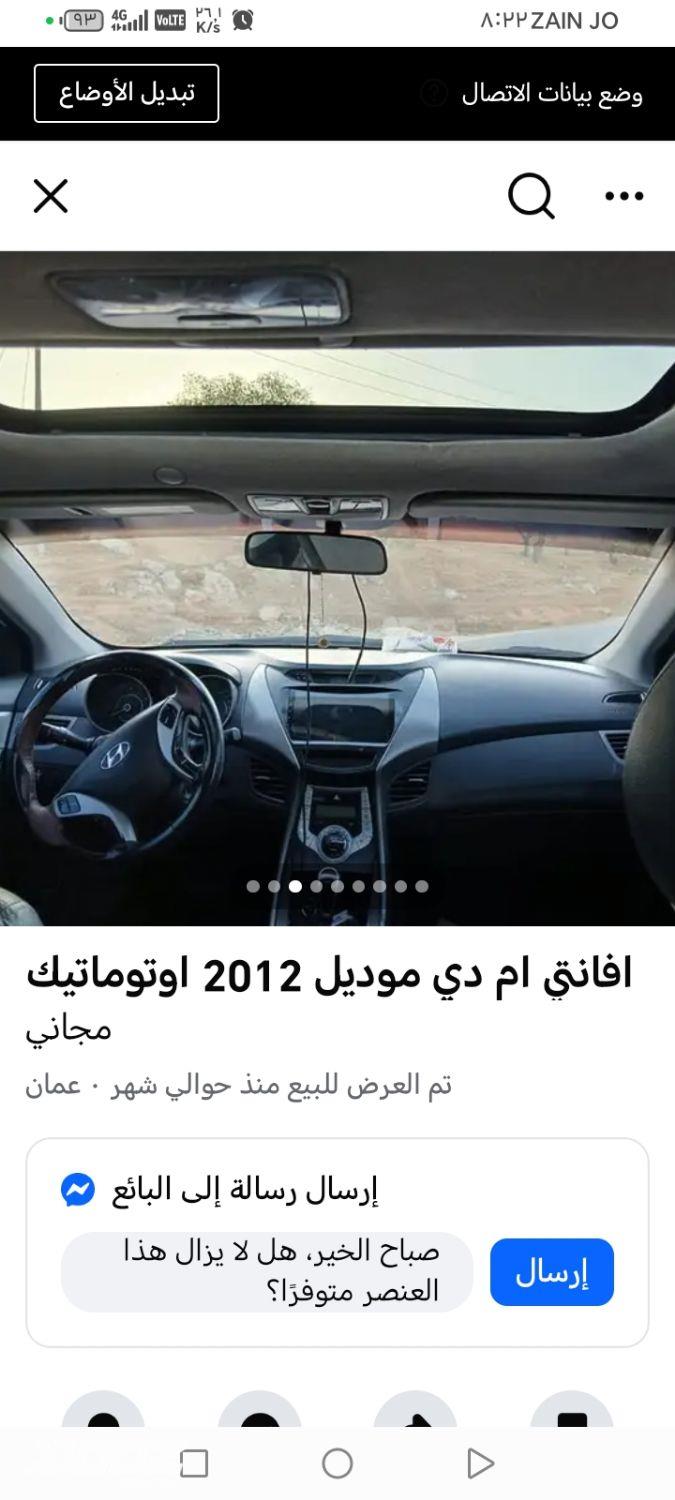Go back using the system back triangle
The image size is (675, 1500).
480,1464
